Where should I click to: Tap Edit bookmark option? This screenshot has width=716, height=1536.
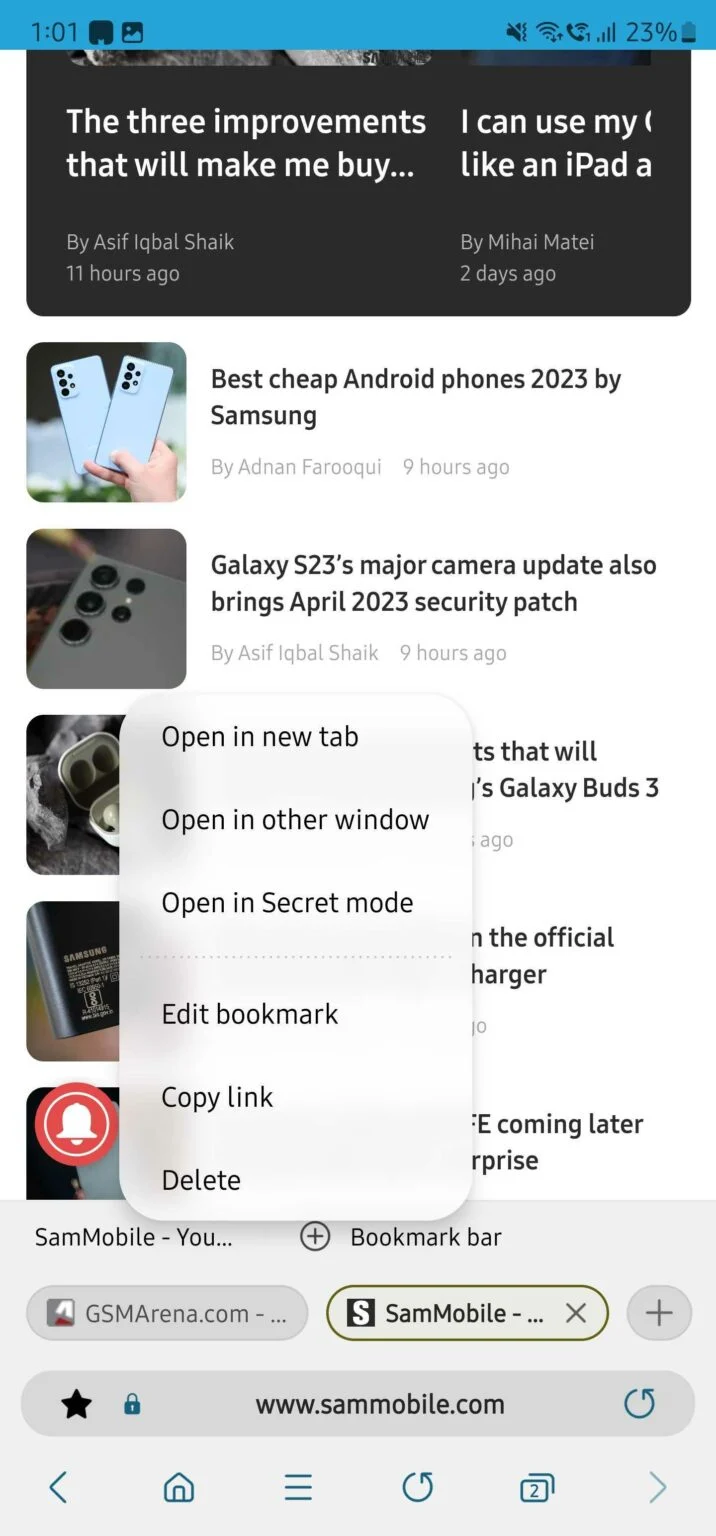click(x=250, y=1014)
